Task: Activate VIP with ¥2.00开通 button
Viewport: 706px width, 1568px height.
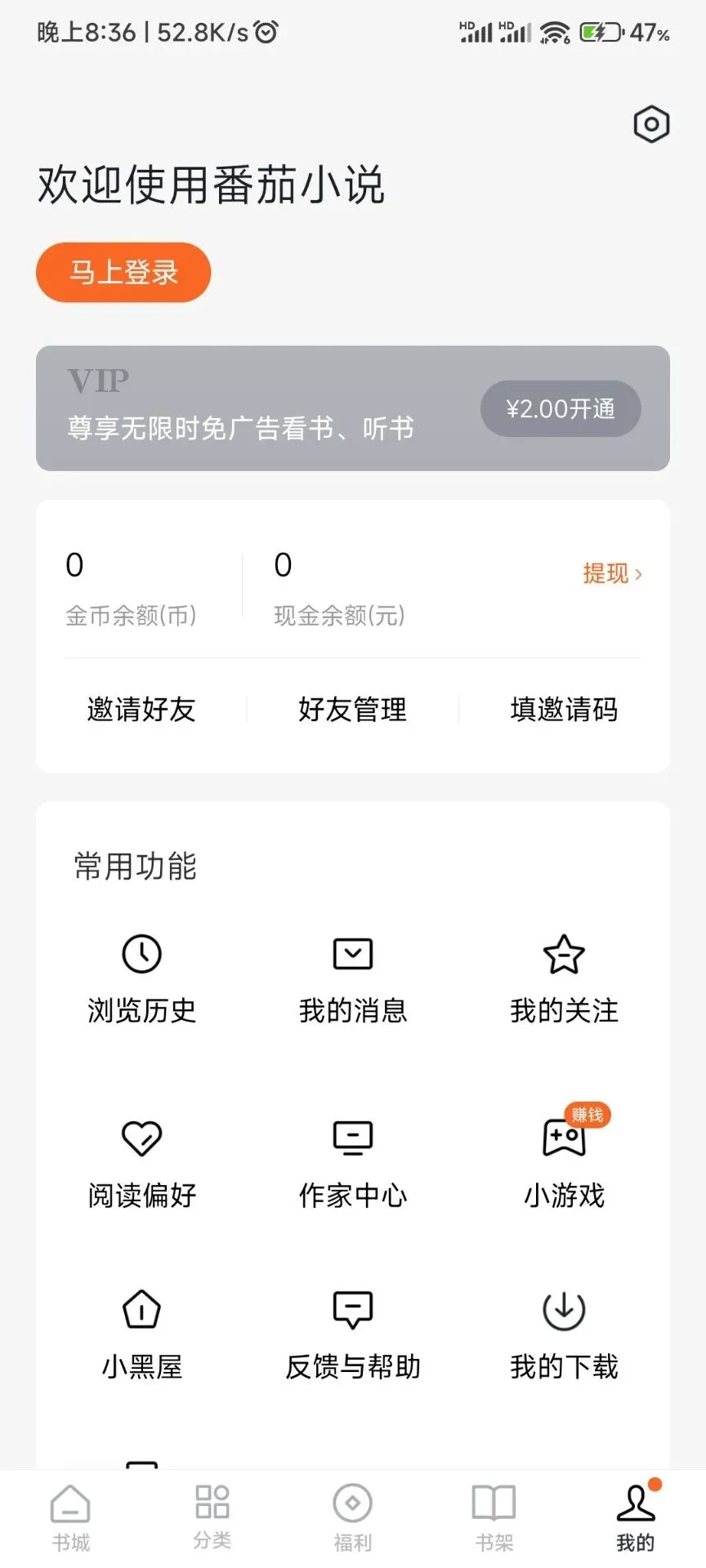Action: (561, 408)
